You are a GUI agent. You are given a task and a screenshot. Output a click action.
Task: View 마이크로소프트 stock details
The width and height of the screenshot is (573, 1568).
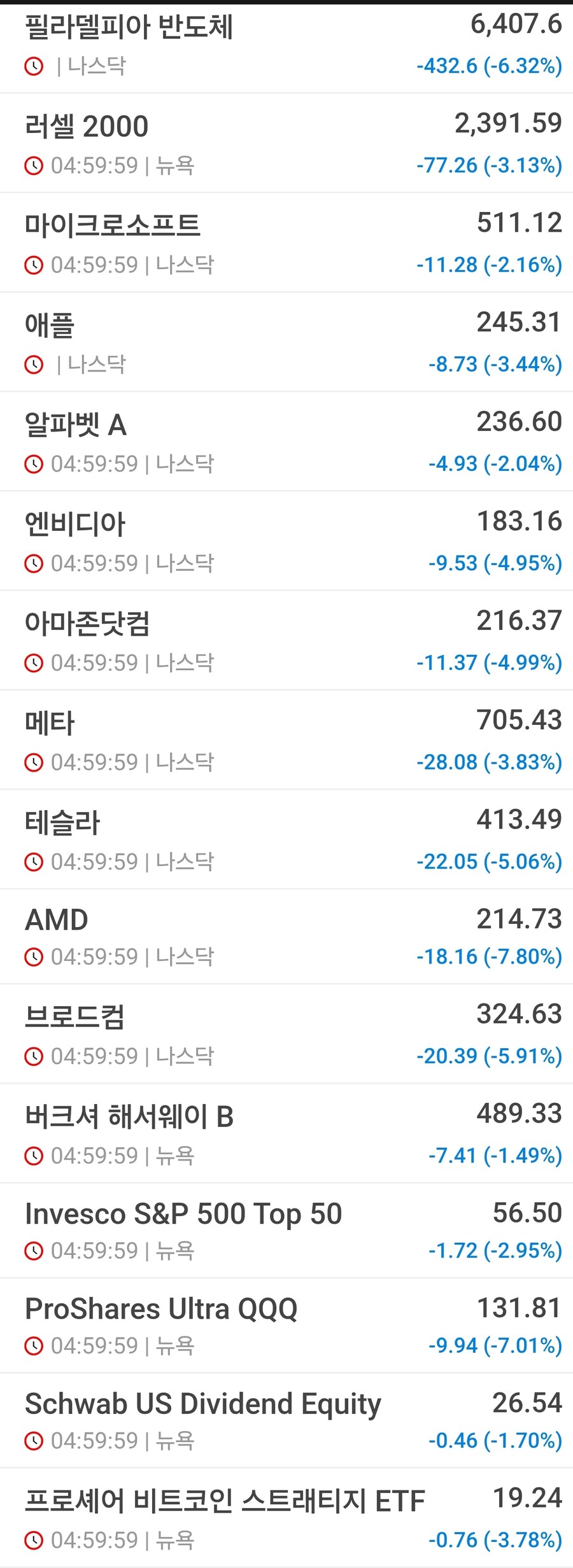[286, 243]
